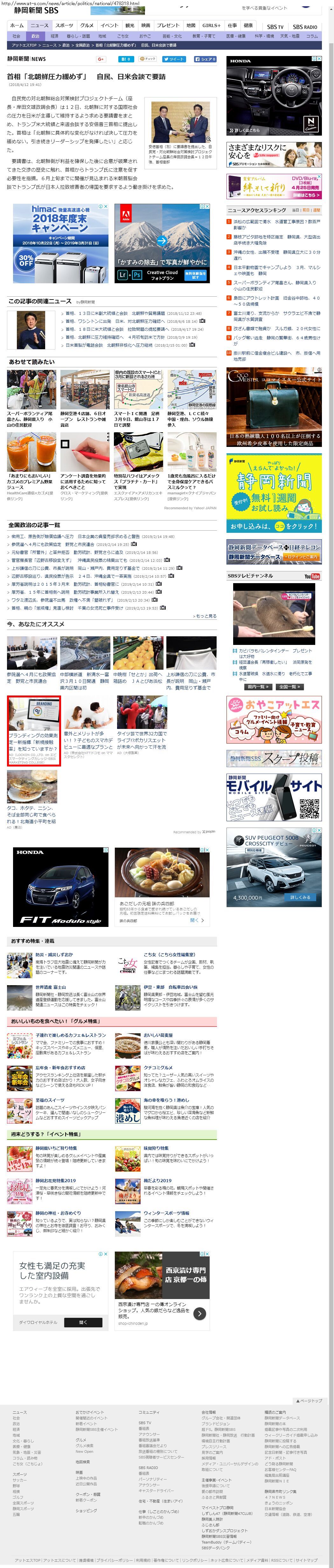
Task: Open the SBS TV link
Action: click(275, 27)
